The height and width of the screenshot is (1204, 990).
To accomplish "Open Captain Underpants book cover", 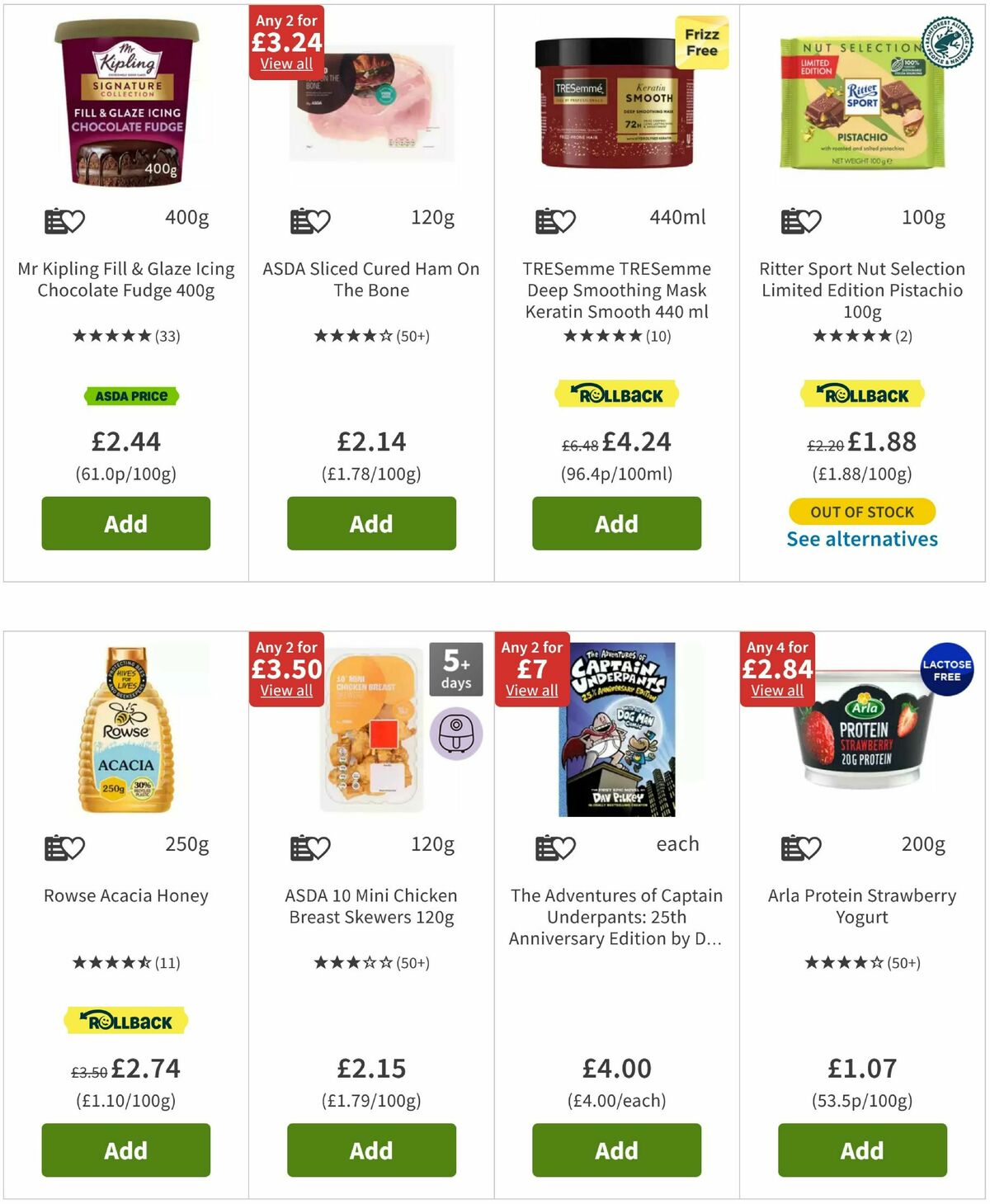I will click(617, 729).
